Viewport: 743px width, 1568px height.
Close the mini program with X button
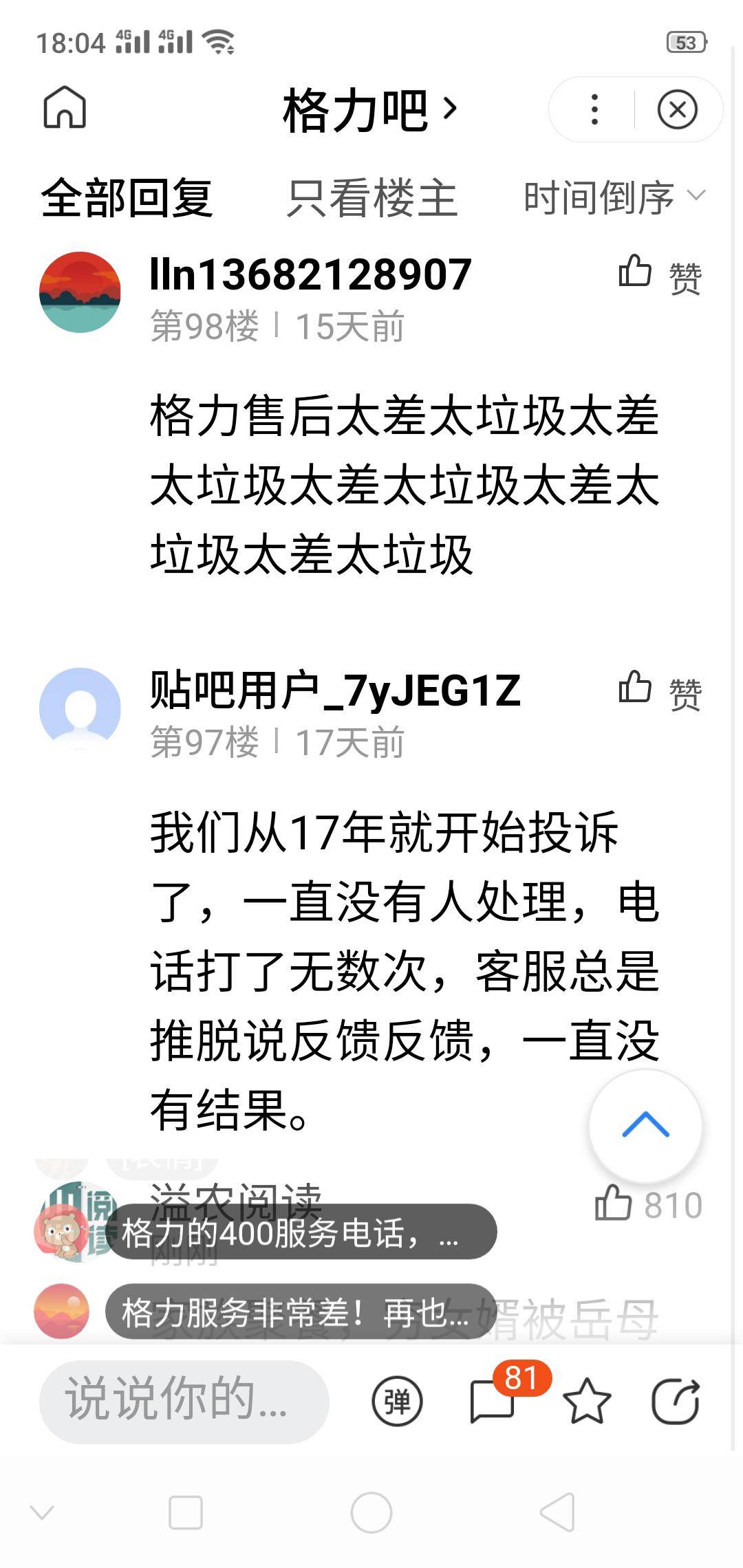pyautogui.click(x=677, y=109)
